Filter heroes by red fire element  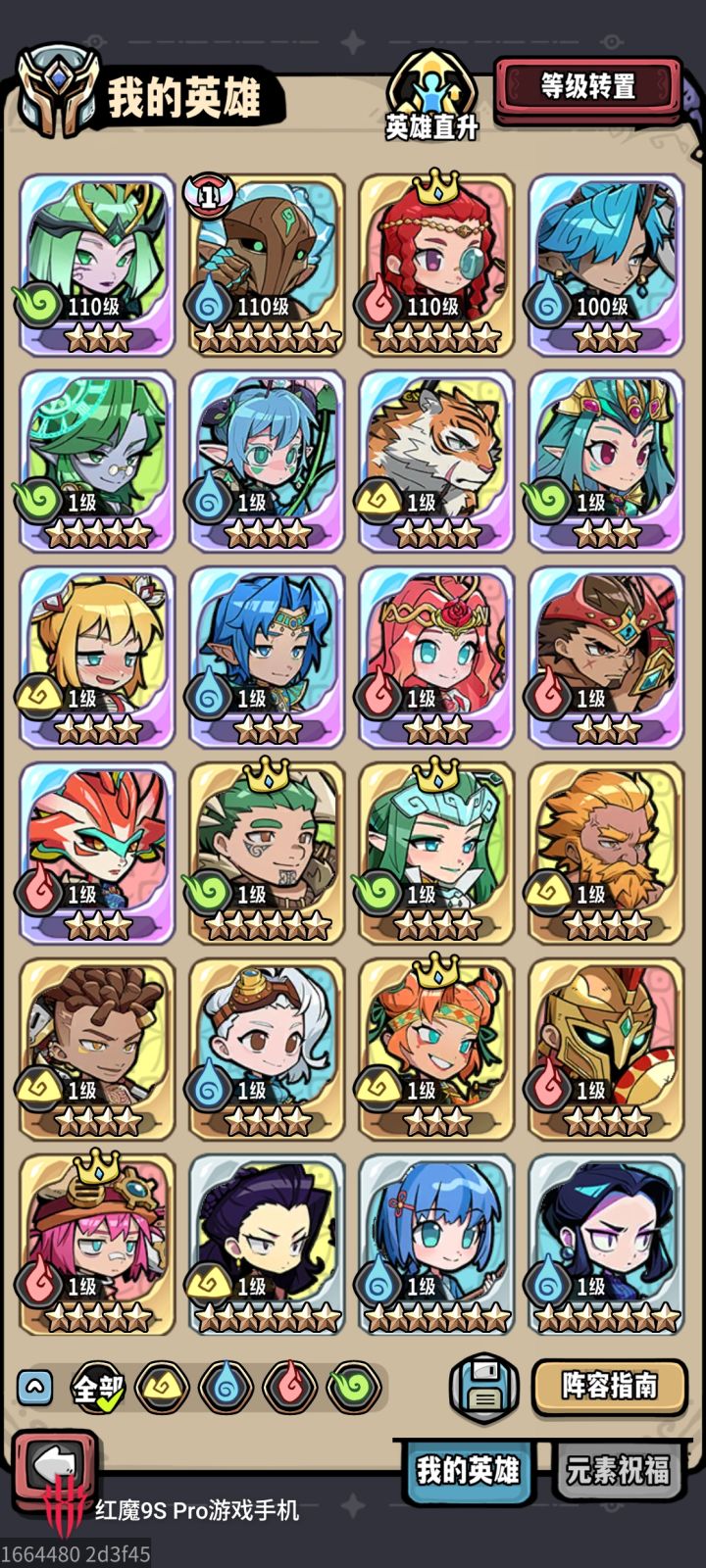click(x=290, y=1387)
